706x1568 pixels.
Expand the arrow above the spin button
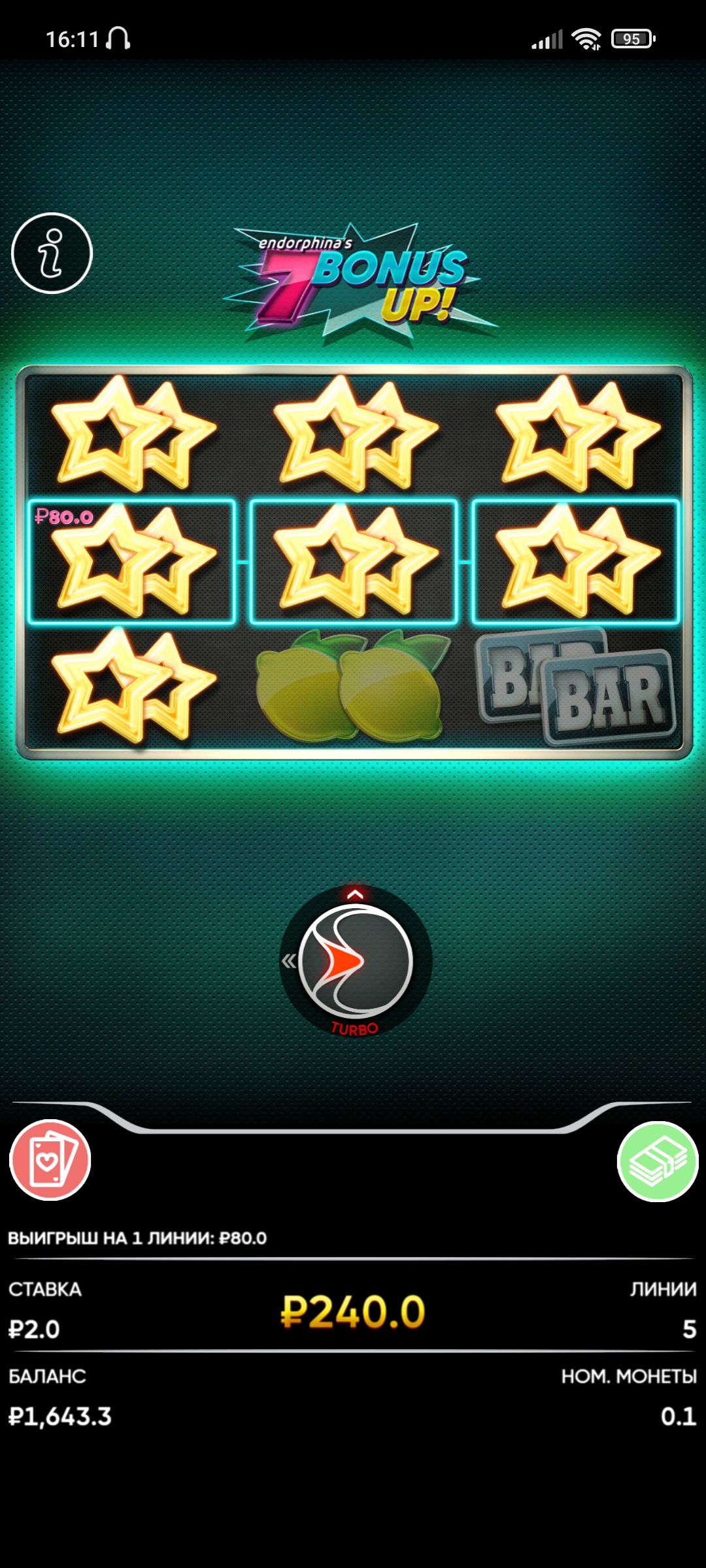coord(355,894)
